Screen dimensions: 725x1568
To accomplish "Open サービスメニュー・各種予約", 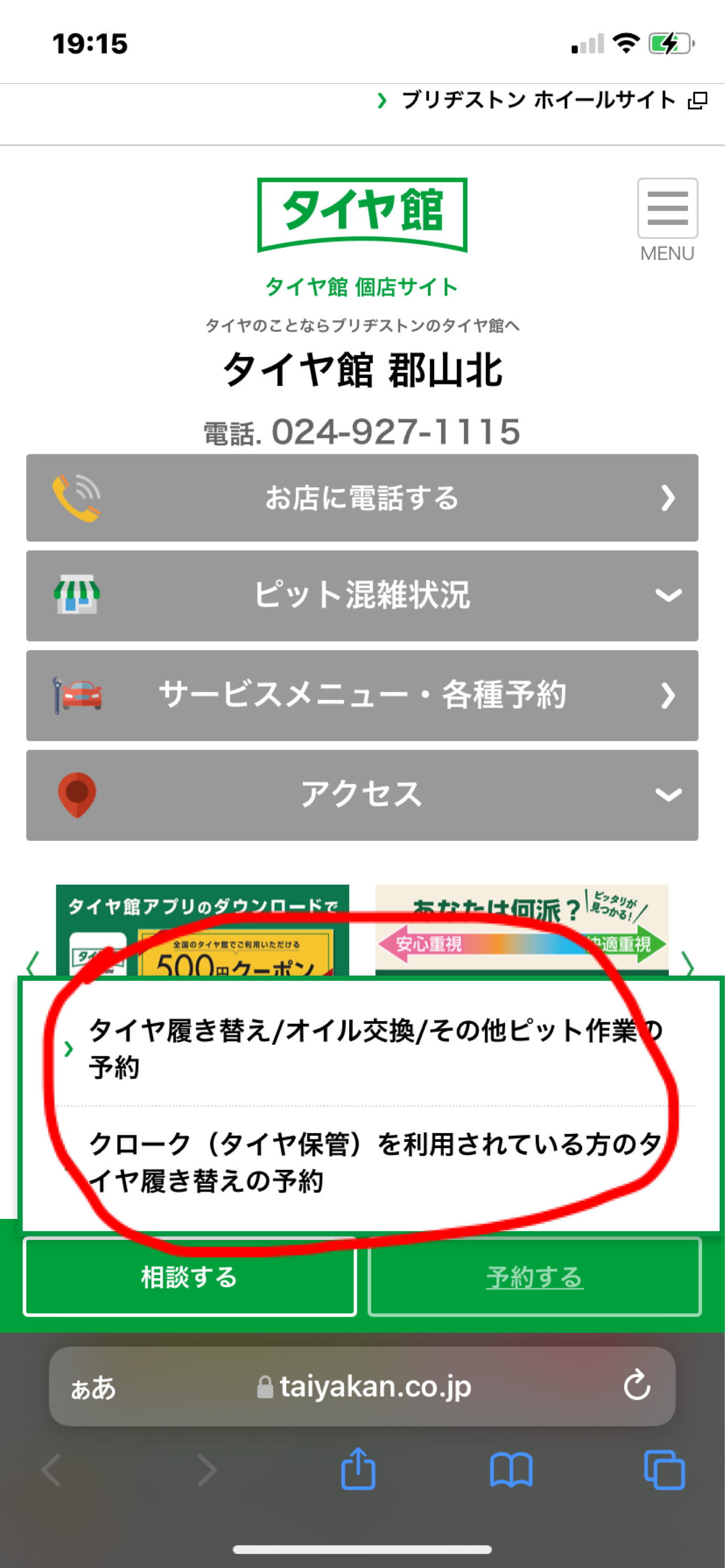I will tap(362, 695).
